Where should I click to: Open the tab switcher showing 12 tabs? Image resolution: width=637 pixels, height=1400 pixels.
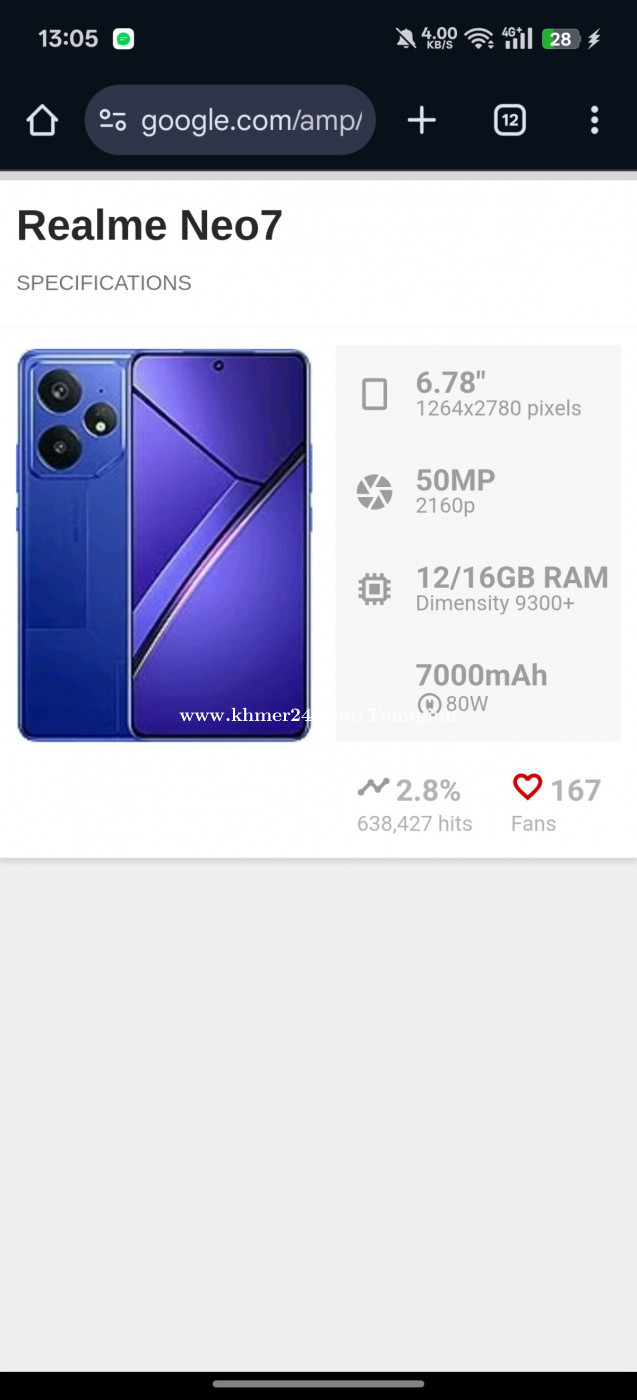[x=510, y=121]
